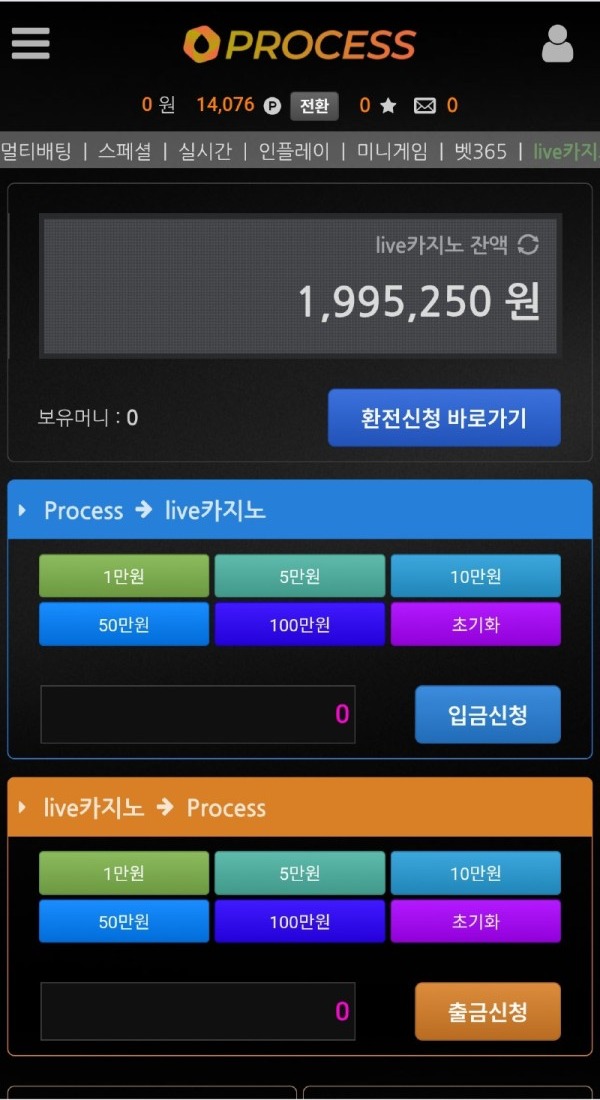
Task: Tap the withdrawal amount field beside 출금신청
Action: click(x=198, y=1011)
